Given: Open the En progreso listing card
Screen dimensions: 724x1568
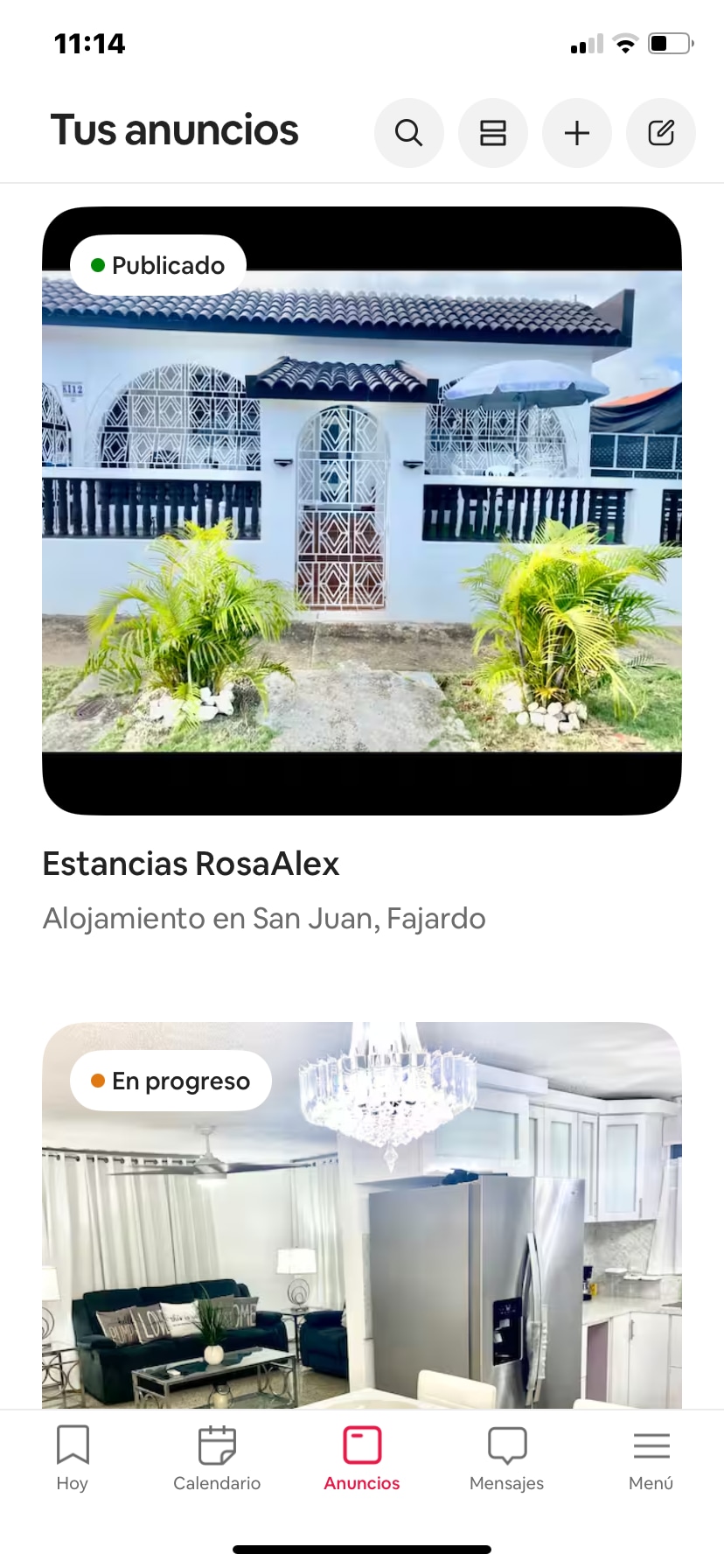Looking at the screenshot, I should (362, 1225).
